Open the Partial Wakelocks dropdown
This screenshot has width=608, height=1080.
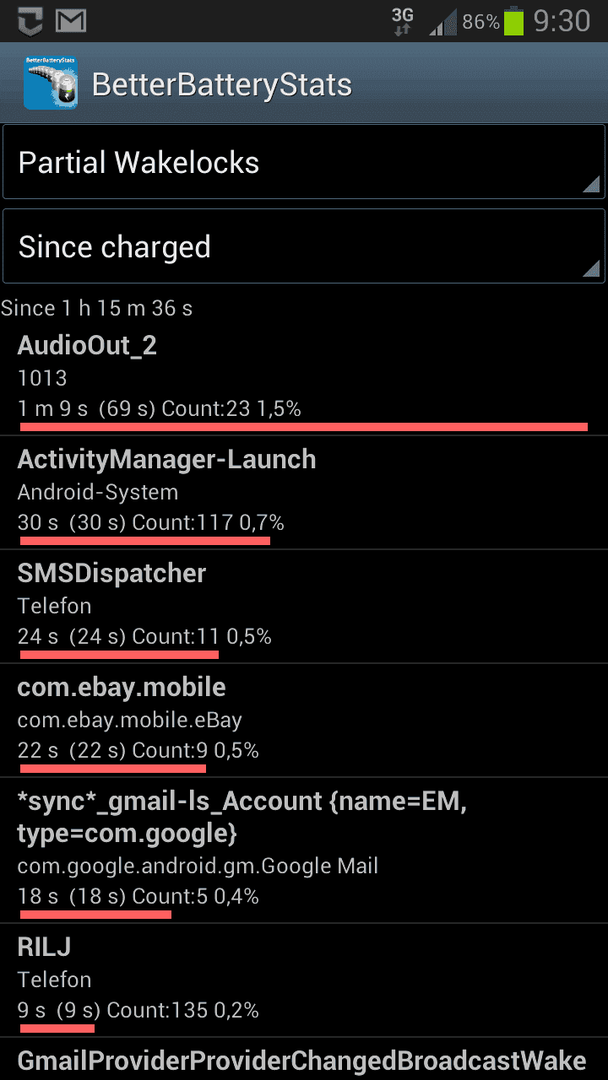click(x=304, y=162)
